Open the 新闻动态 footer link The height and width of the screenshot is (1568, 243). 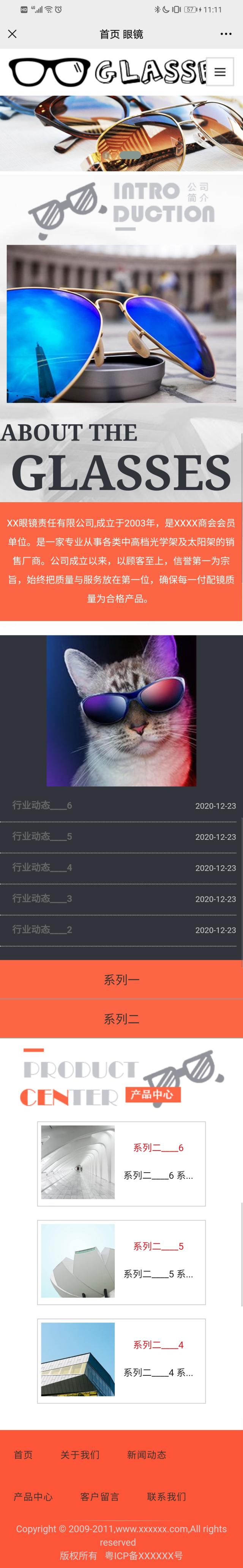[146, 1455]
